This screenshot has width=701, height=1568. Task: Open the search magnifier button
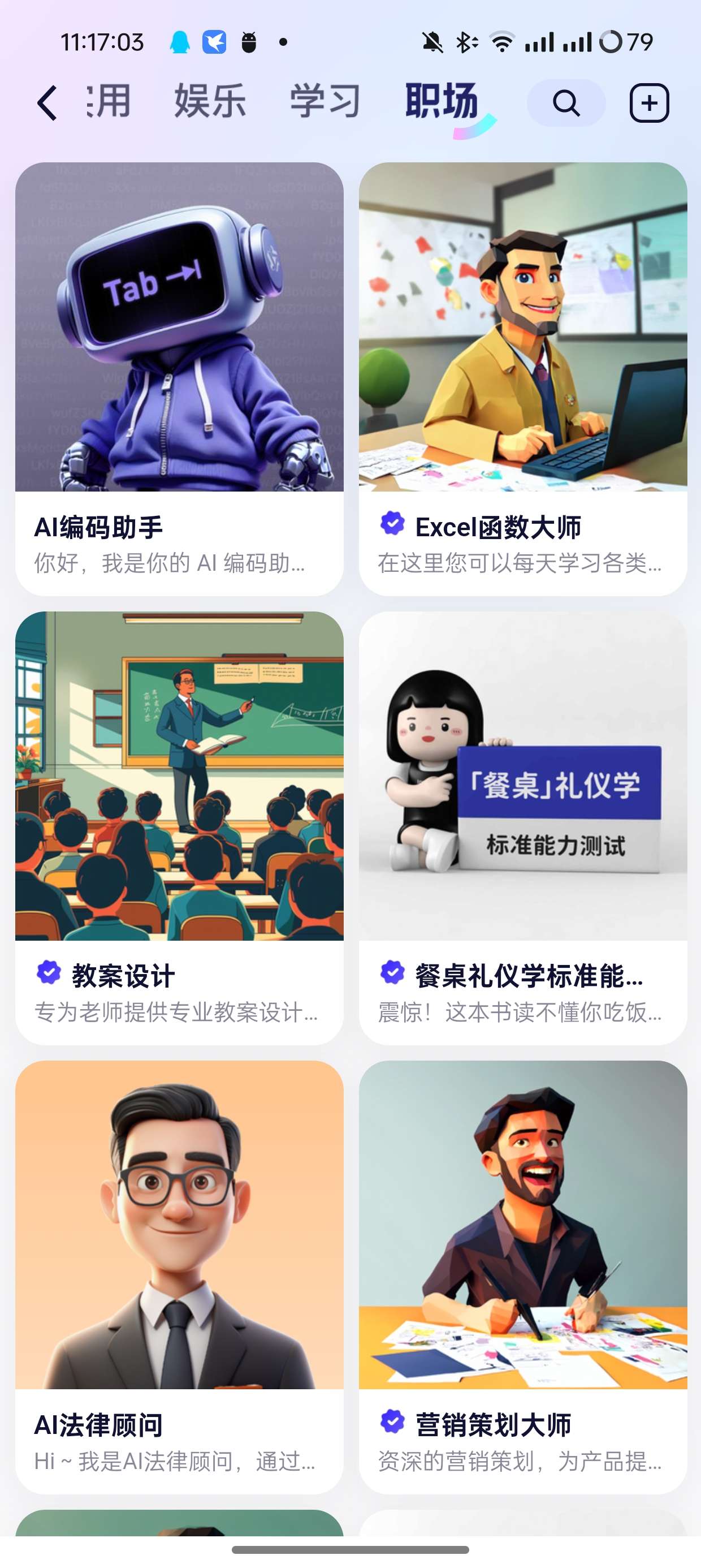566,103
